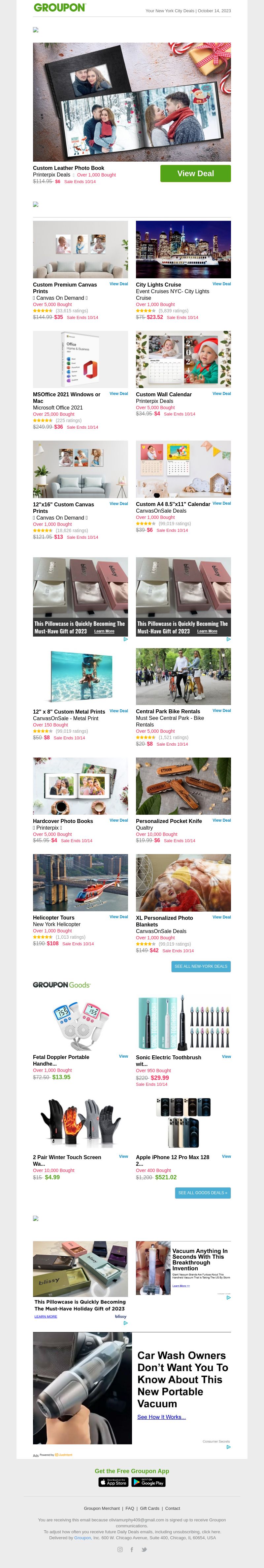View Deal for Personalized Pocket Knife
The height and width of the screenshot is (1568, 264).
pos(221,820)
